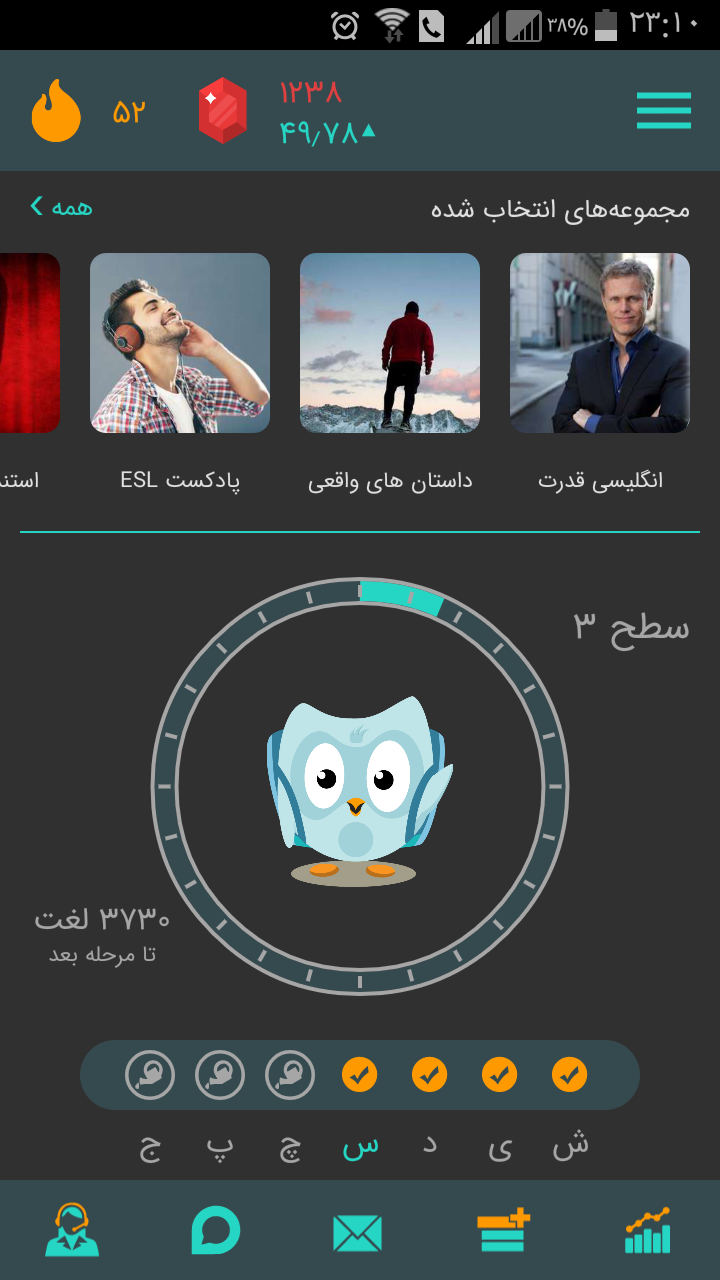Switch to the add list tab
Image resolution: width=720 pixels, height=1280 pixels.
coord(503,1230)
